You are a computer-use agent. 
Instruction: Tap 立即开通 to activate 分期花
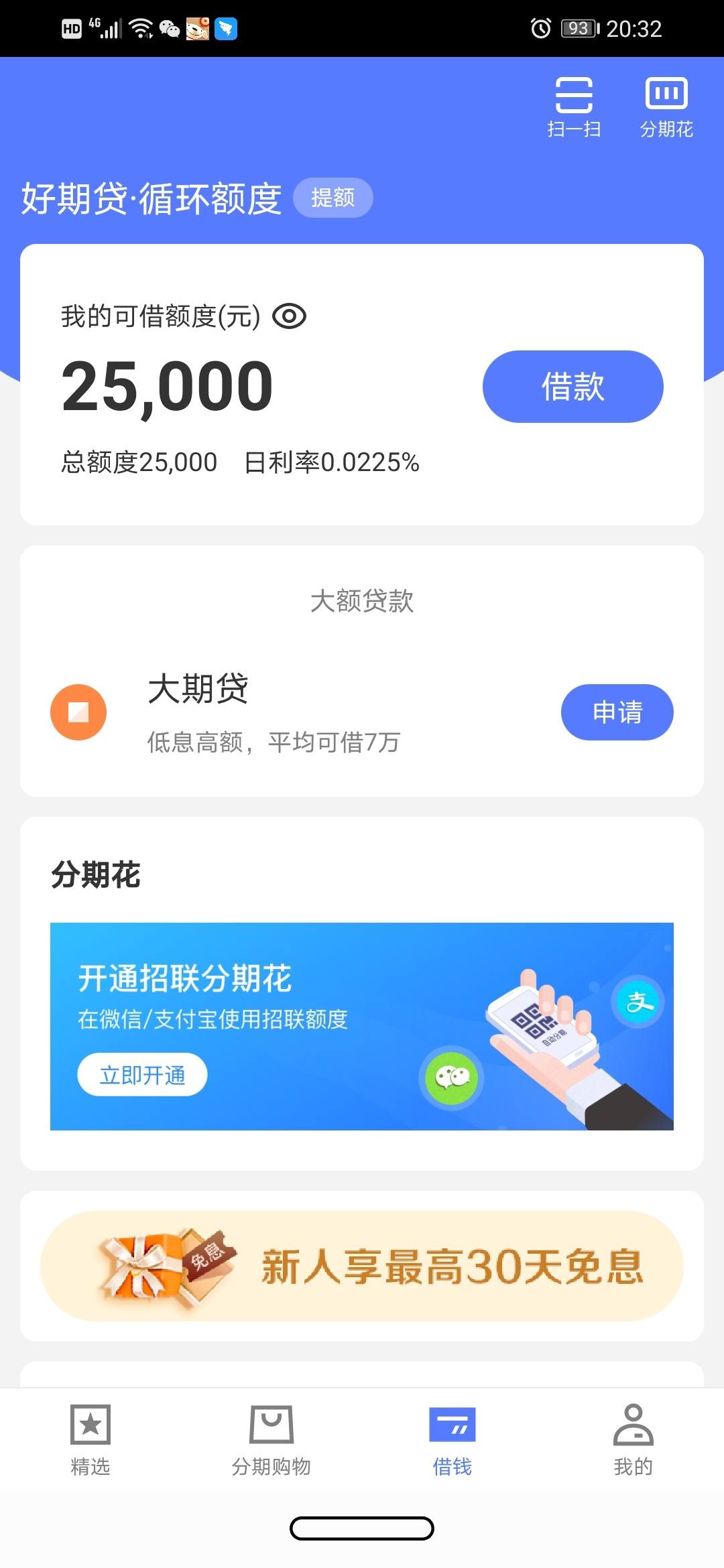142,1075
